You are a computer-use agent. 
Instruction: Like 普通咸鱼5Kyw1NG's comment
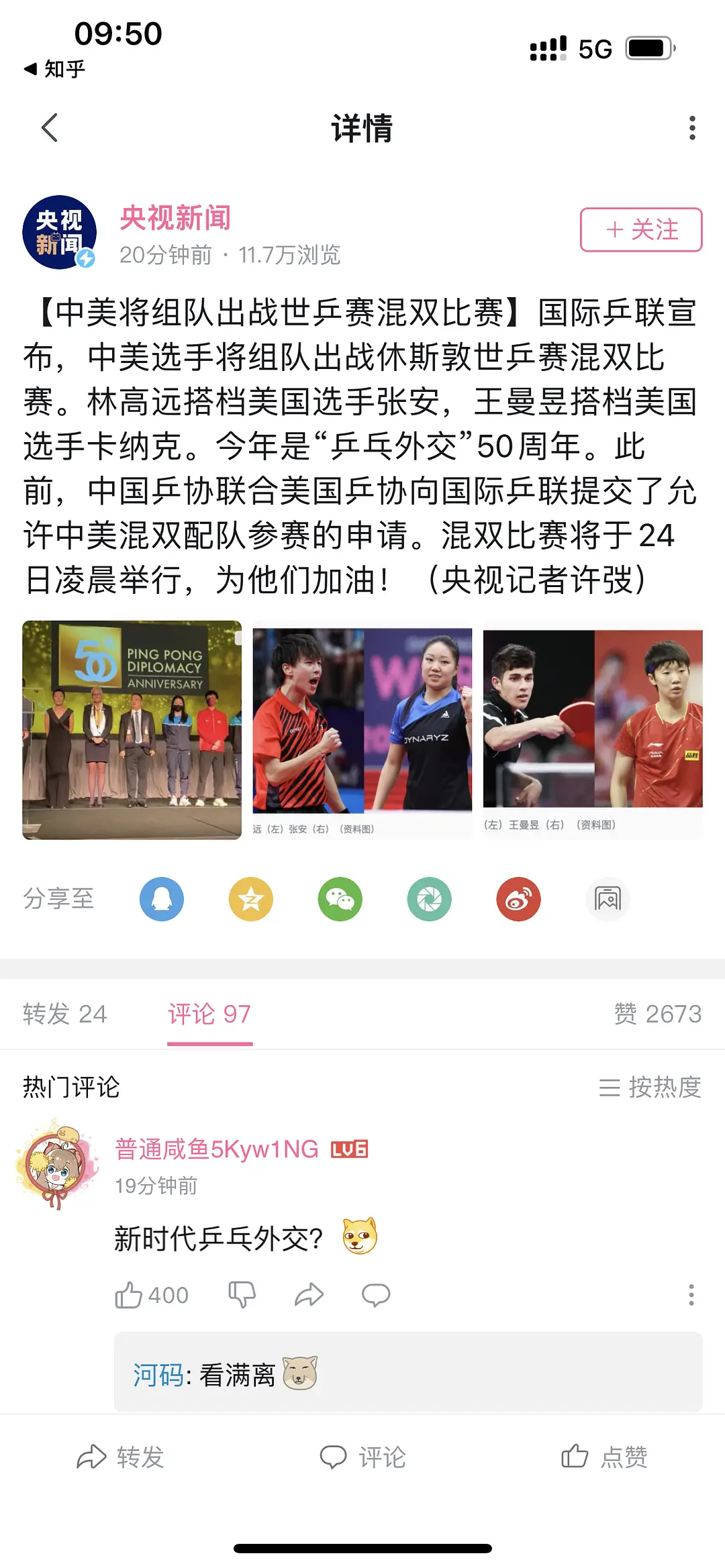tap(129, 1295)
